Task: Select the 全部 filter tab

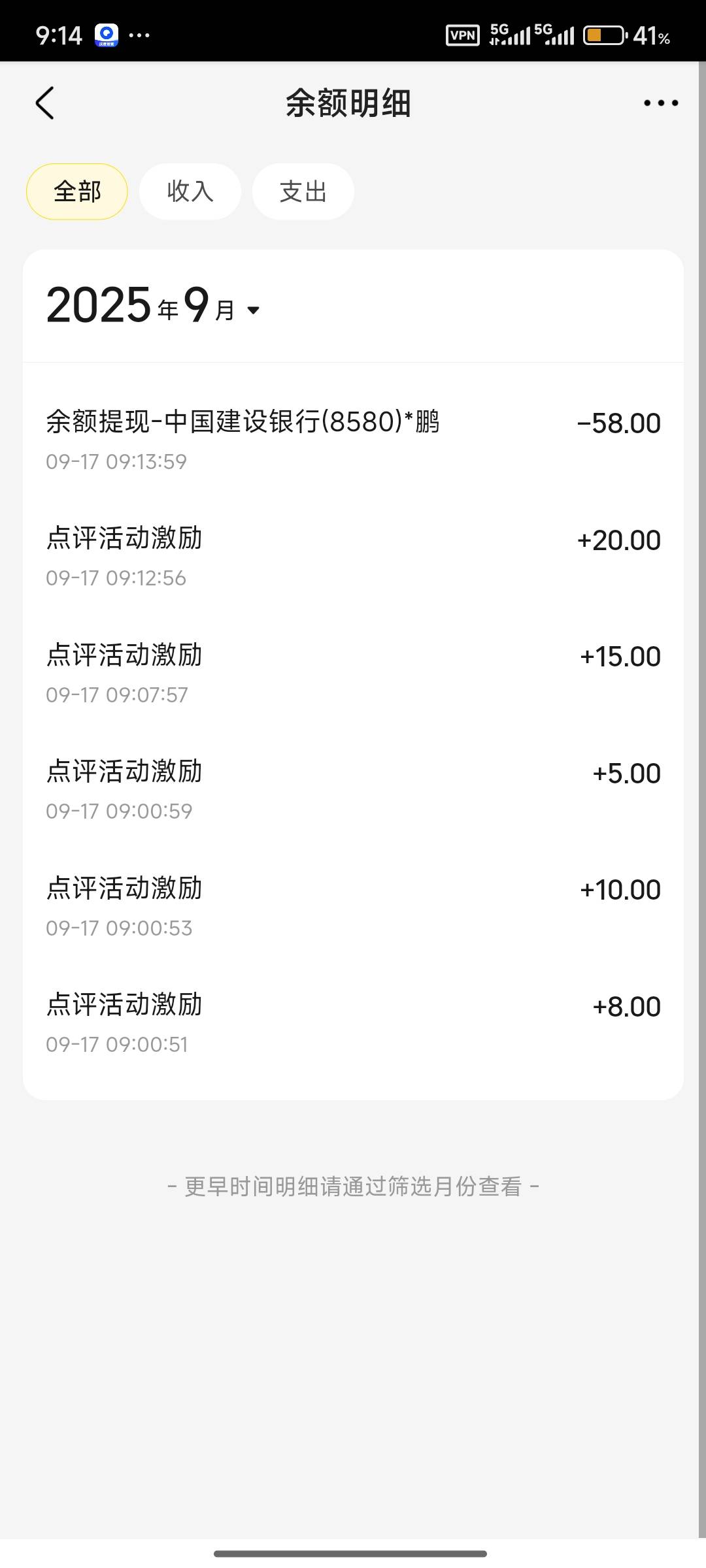Action: pos(77,191)
